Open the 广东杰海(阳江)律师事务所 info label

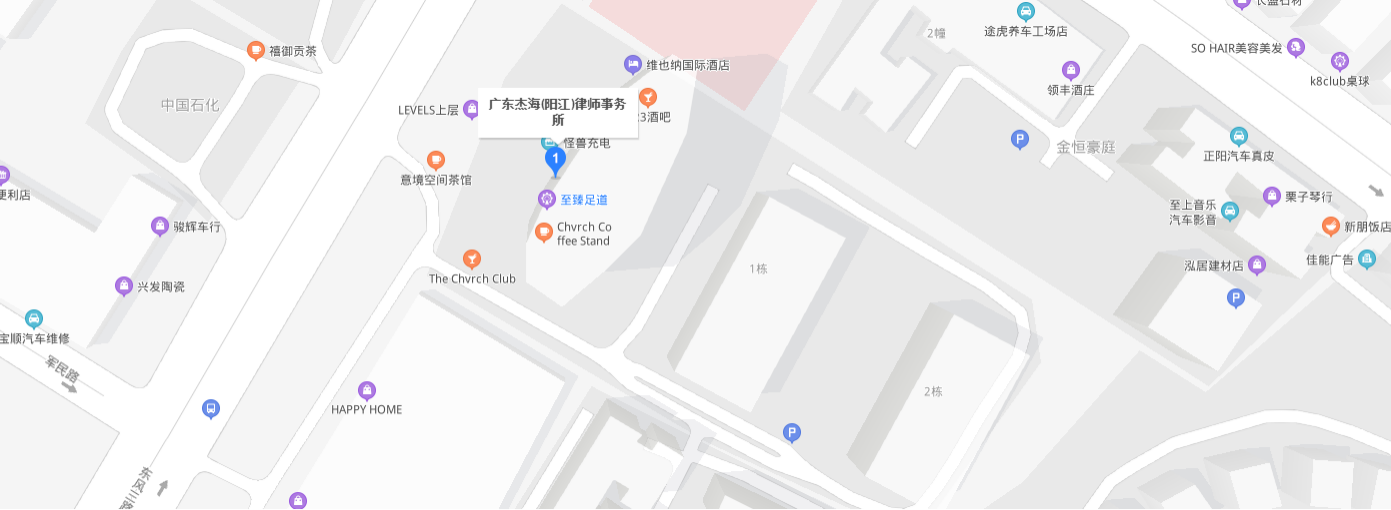[x=557, y=112]
